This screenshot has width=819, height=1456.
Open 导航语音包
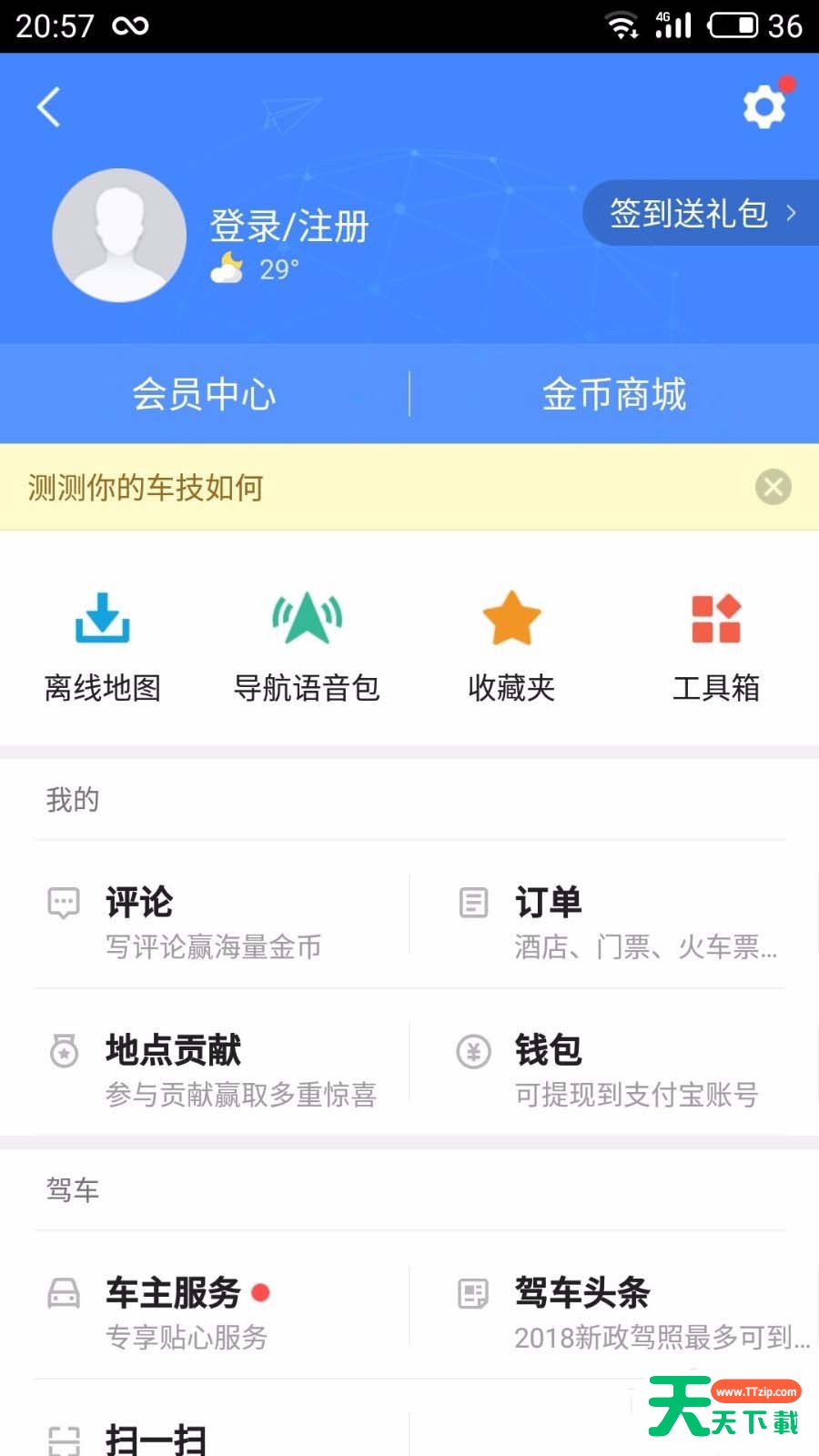point(307,648)
